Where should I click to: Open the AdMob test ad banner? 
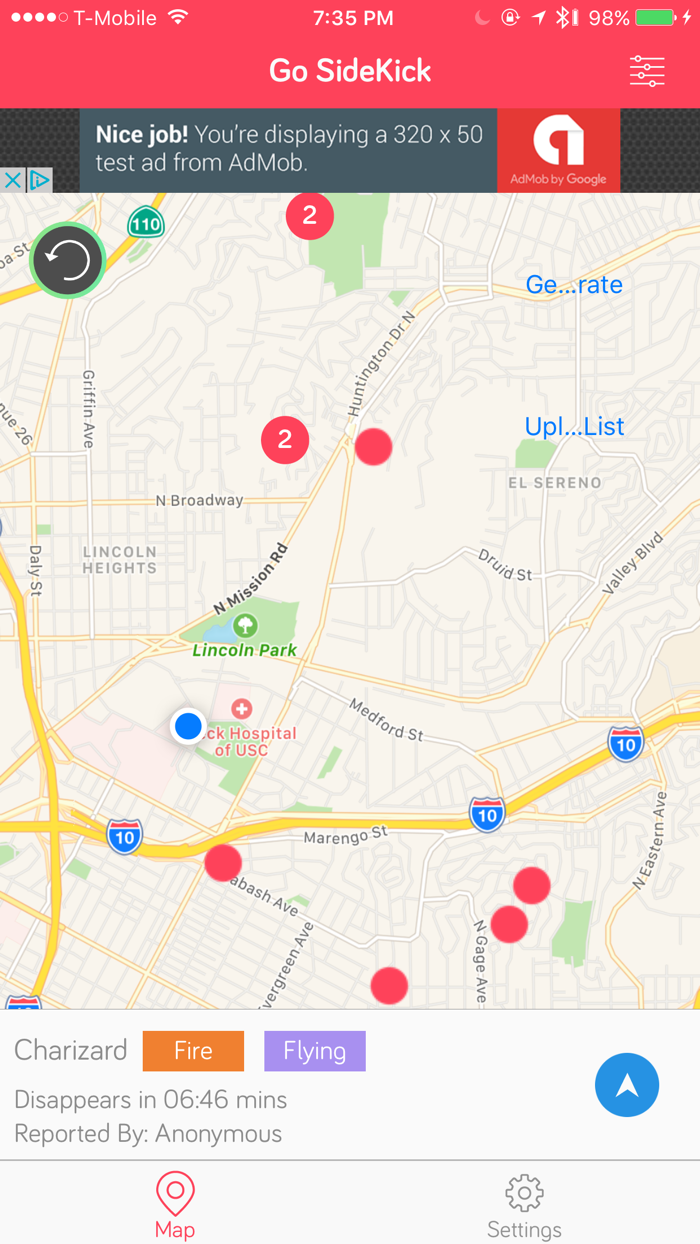click(350, 150)
